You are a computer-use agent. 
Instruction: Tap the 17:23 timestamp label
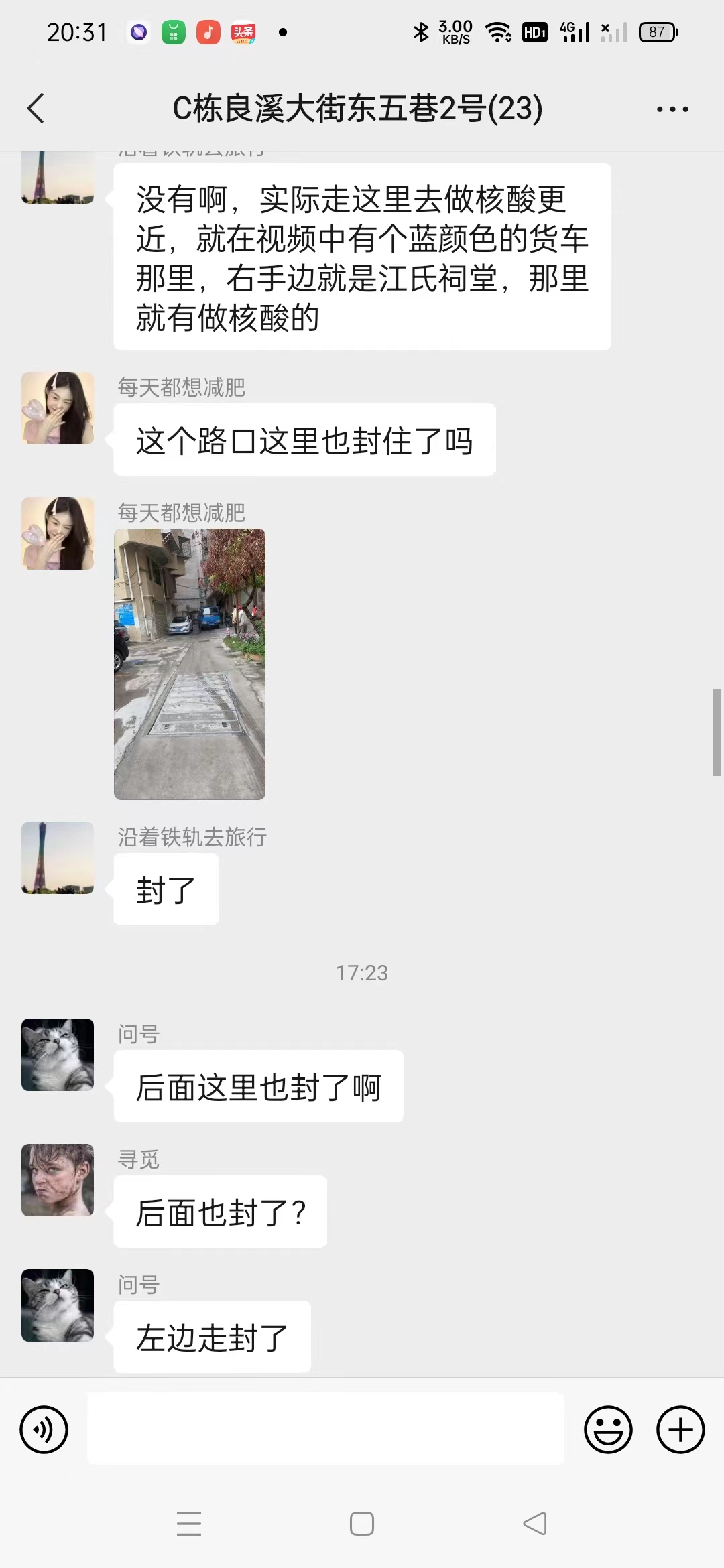[361, 973]
